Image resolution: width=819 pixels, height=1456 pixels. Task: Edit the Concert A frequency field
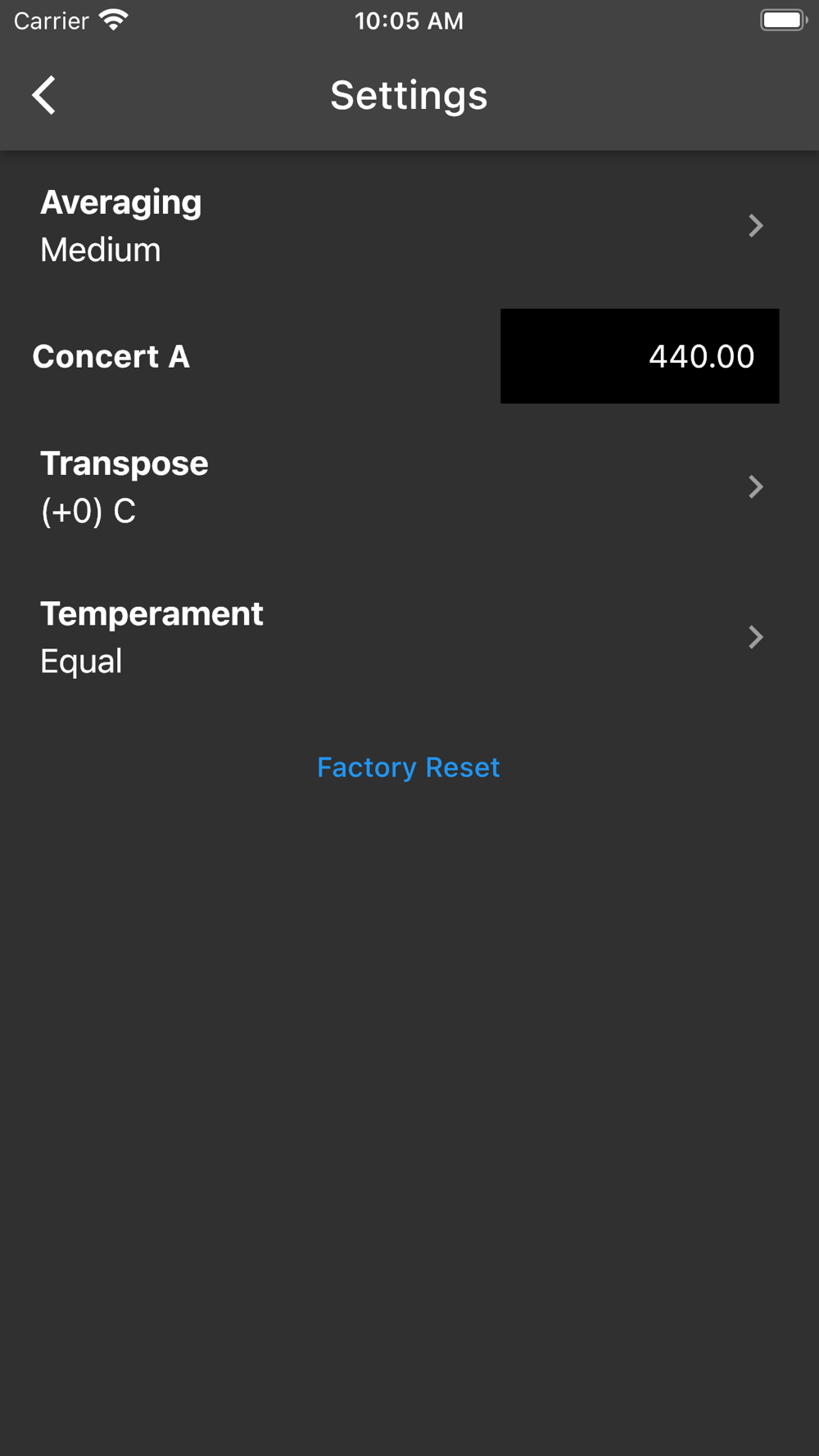[x=640, y=356]
